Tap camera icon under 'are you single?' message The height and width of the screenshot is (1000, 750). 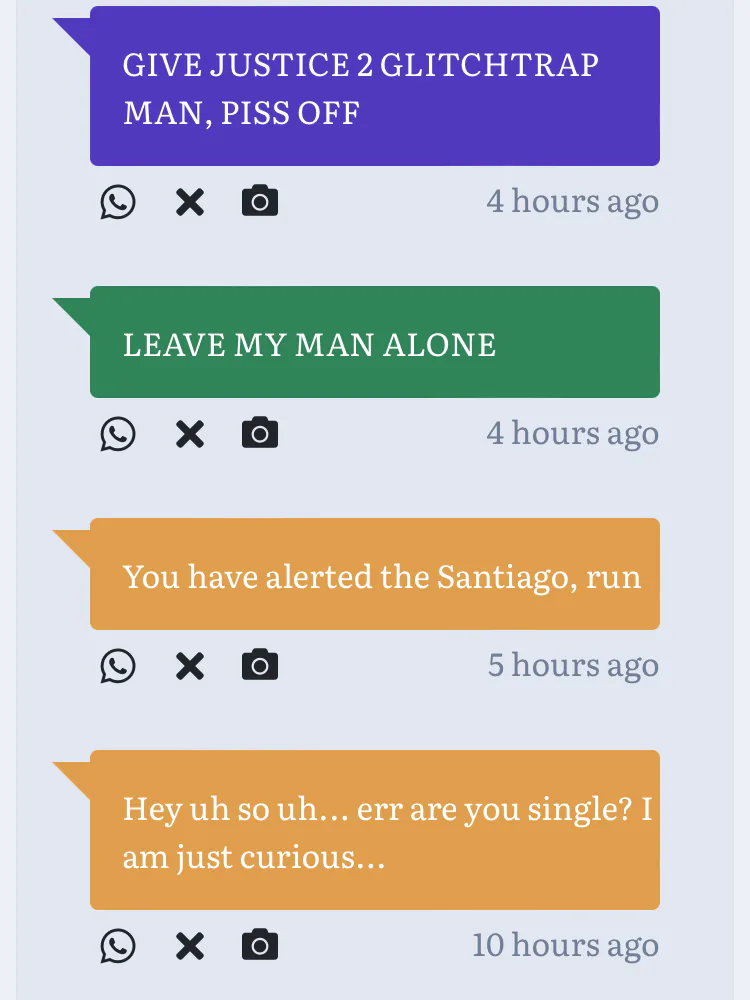coord(260,945)
